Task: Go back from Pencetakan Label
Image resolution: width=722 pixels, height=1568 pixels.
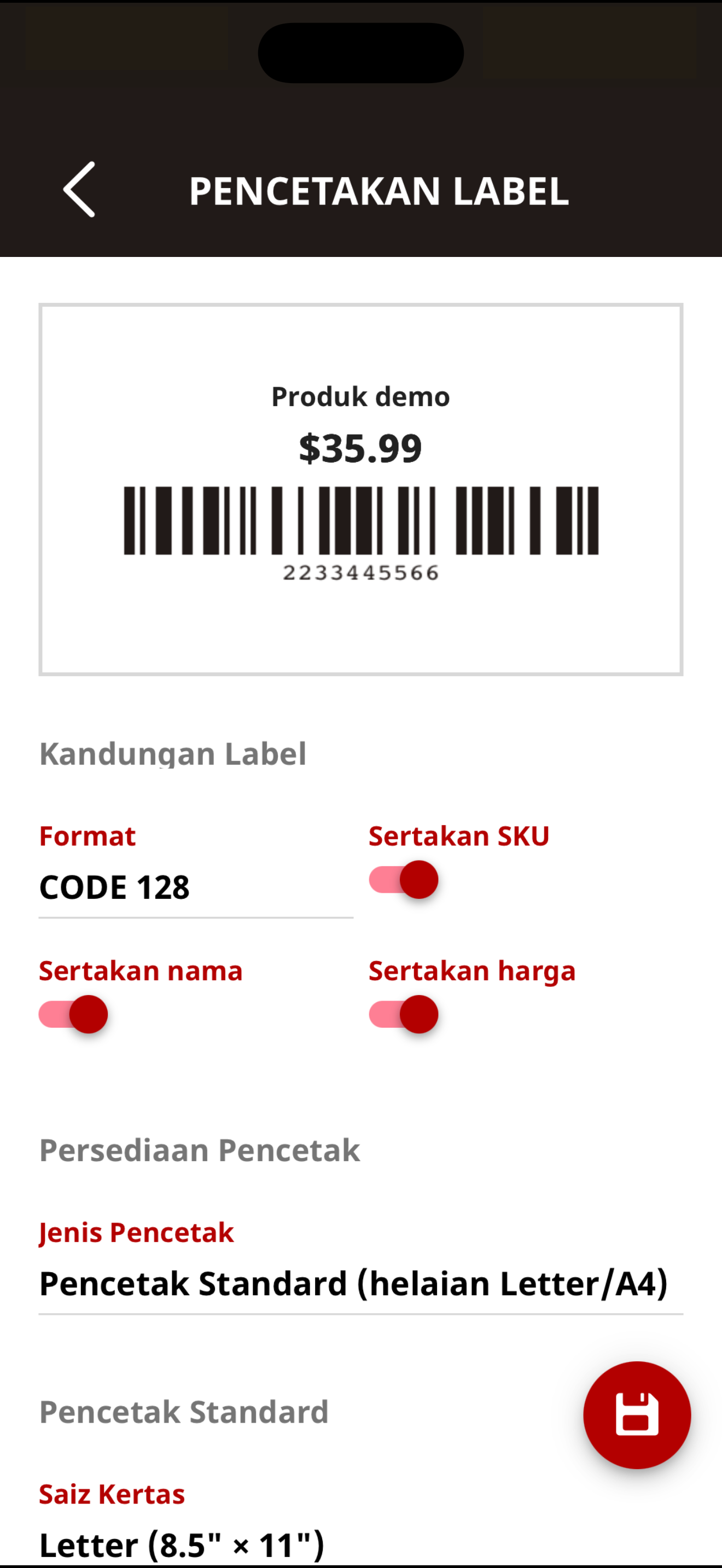Action: 79,189
